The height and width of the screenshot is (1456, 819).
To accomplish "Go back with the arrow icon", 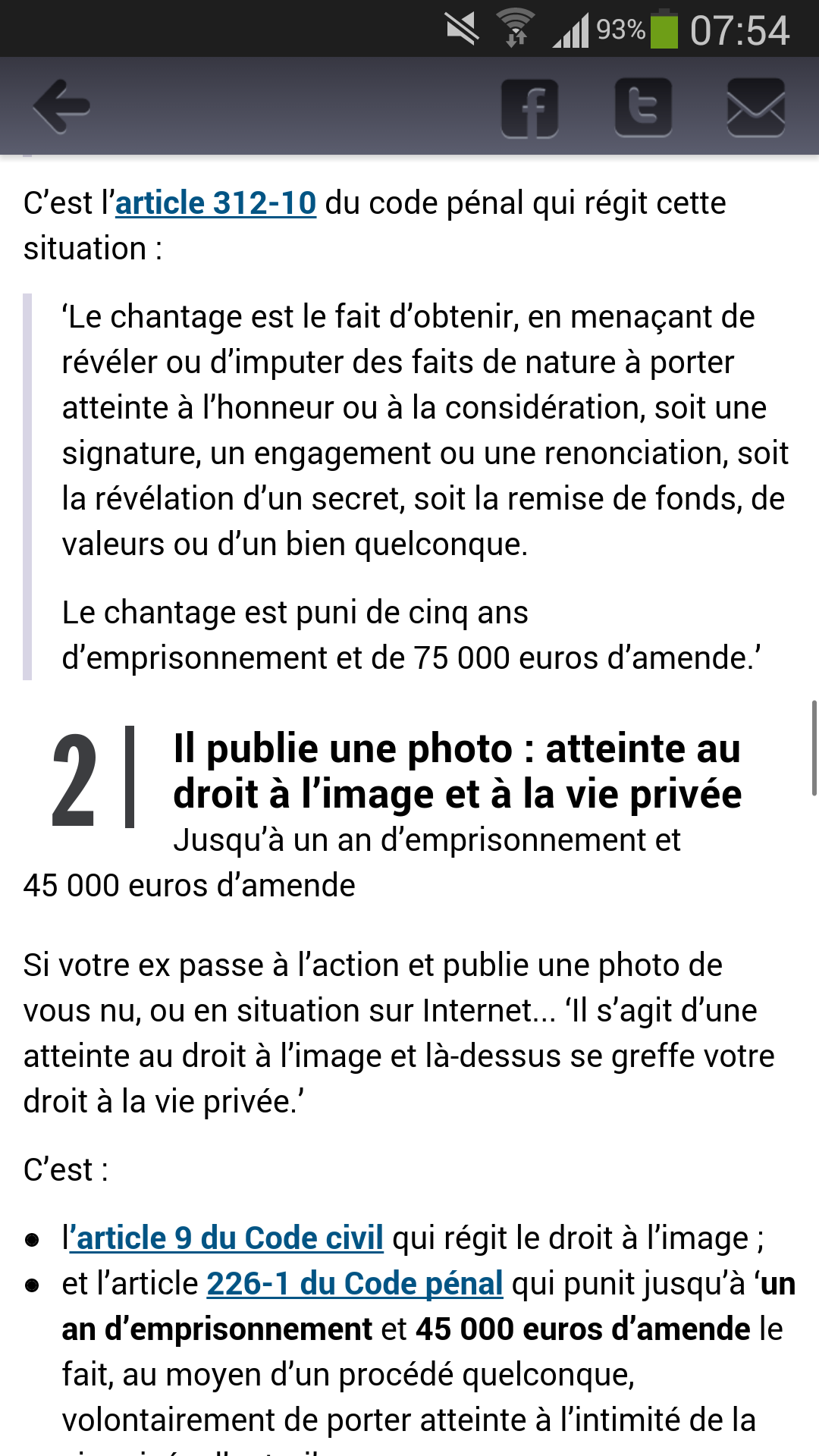I will 61,106.
